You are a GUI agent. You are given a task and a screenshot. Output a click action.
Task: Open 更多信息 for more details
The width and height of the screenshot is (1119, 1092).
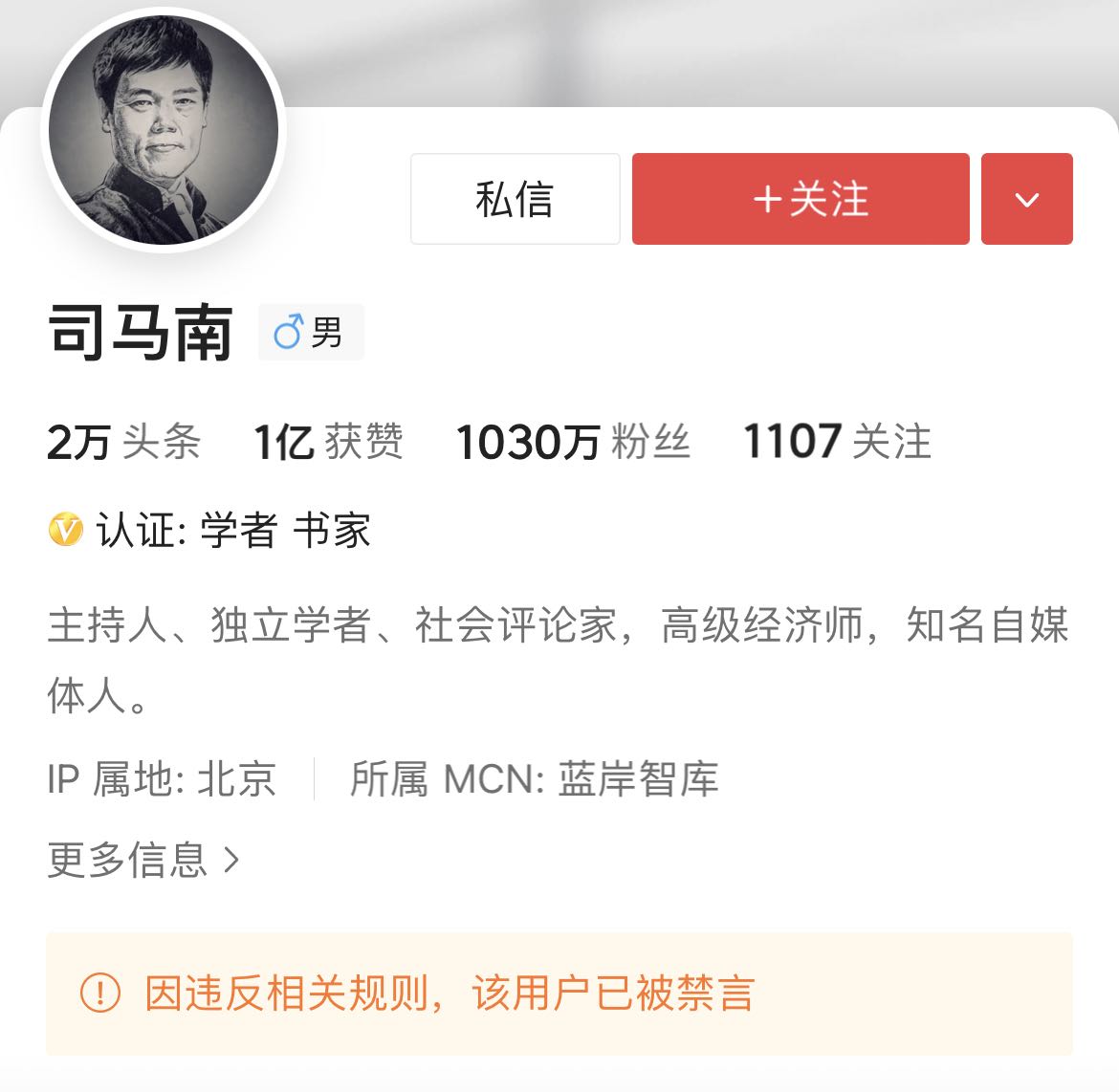[143, 860]
